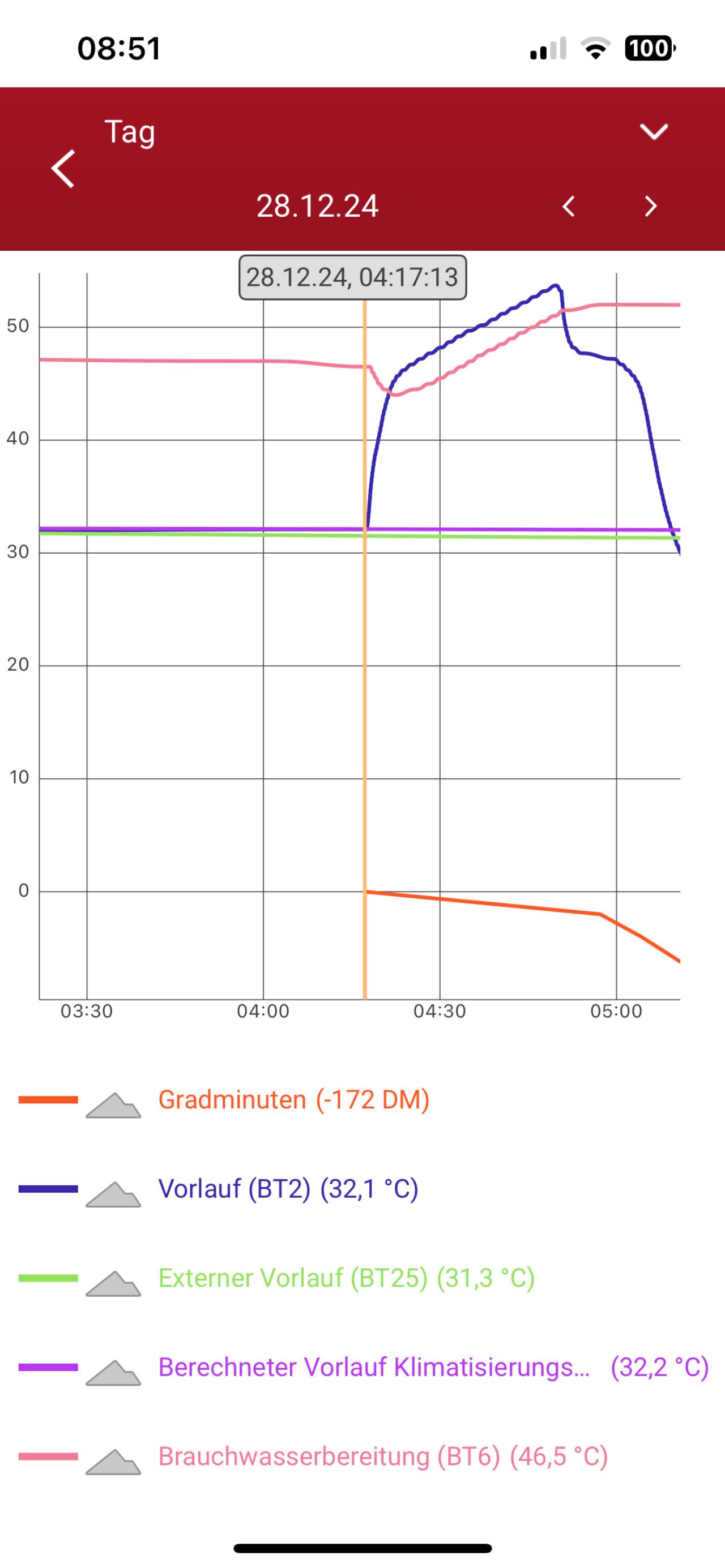Screen dimensions: 725x1568
Task: Go to the previous day
Action: tap(569, 207)
